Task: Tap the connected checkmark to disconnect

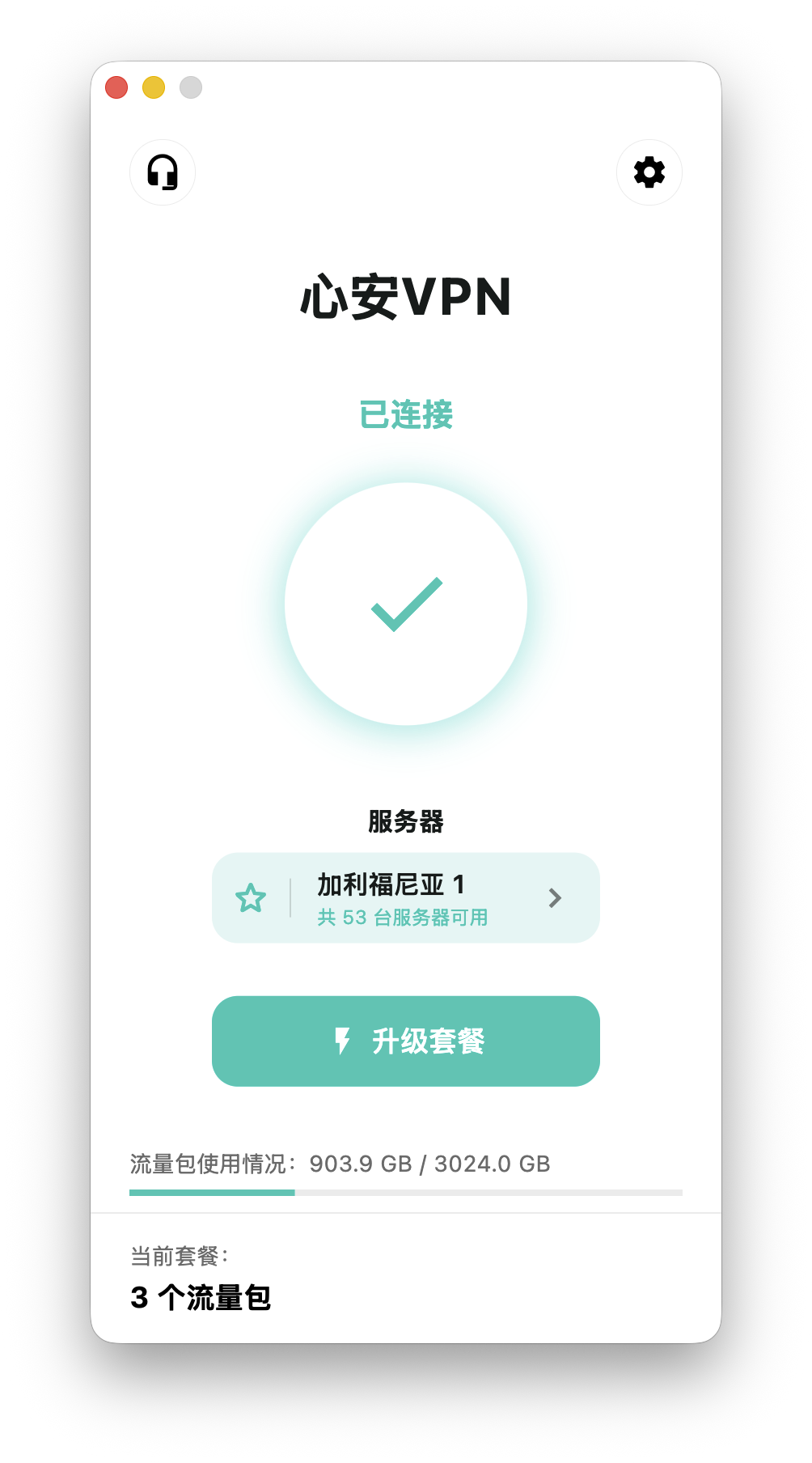Action: pyautogui.click(x=406, y=604)
